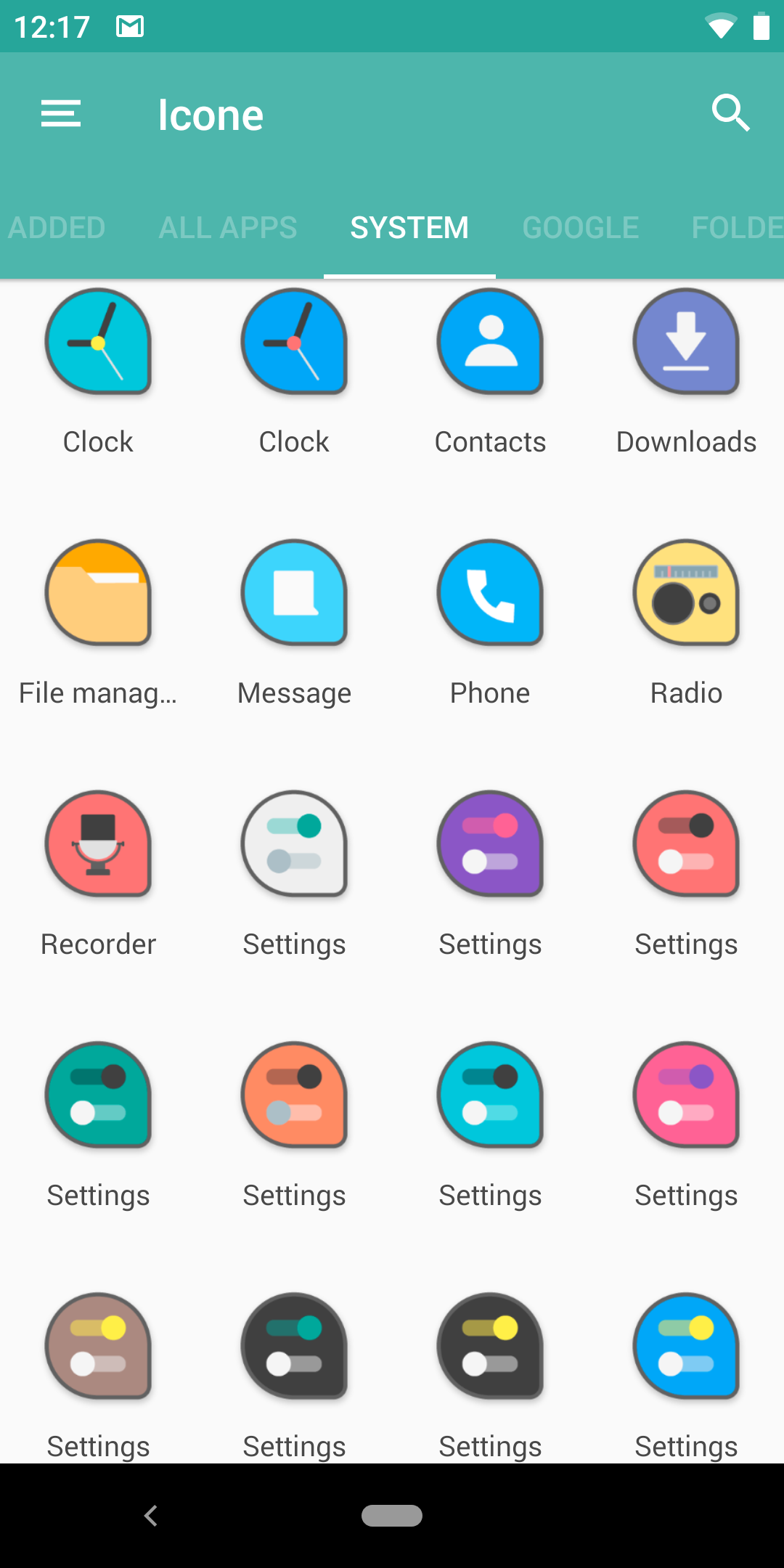Image resolution: width=784 pixels, height=1568 pixels.
Task: Switch to the GOOGLE tab
Action: pos(581,227)
